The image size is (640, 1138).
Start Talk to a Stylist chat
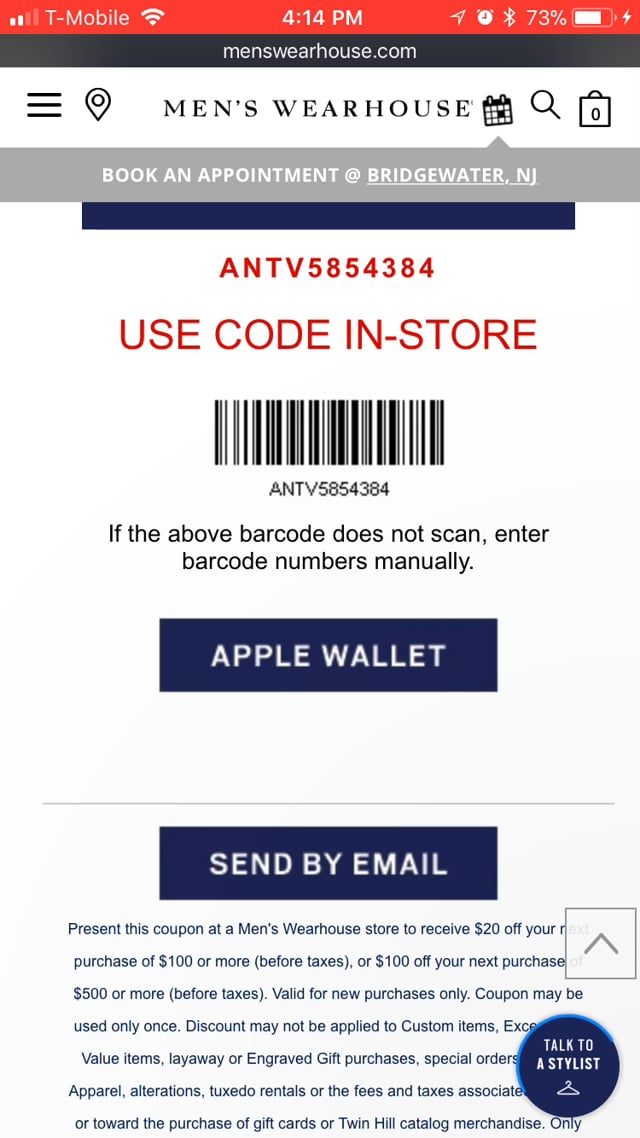568,1065
